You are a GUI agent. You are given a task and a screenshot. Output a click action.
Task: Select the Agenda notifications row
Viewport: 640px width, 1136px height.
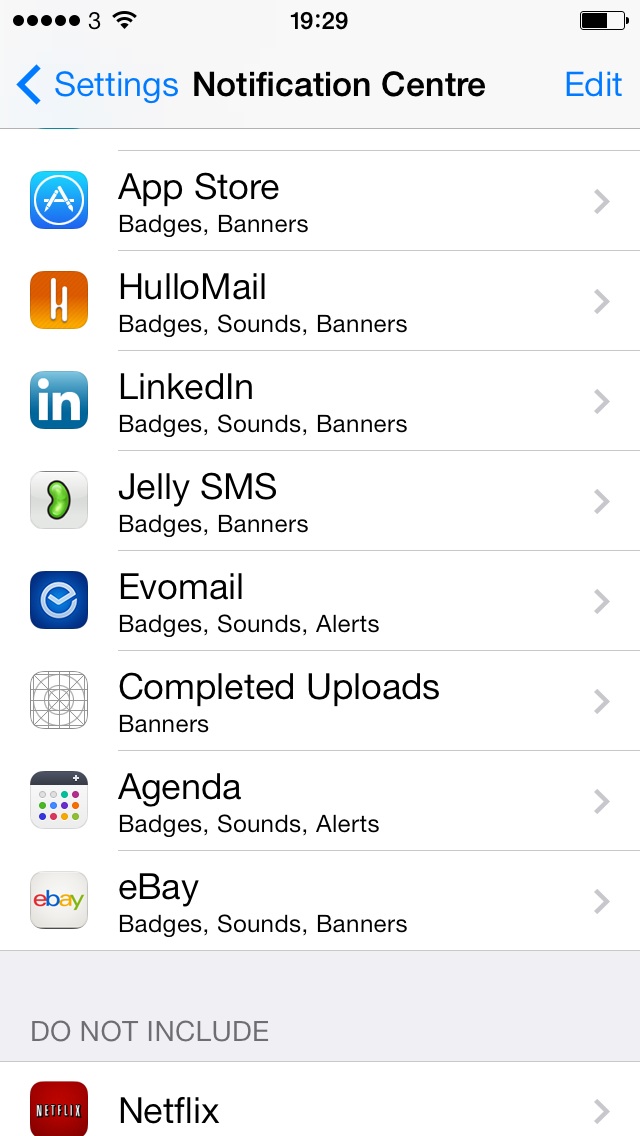click(x=320, y=801)
